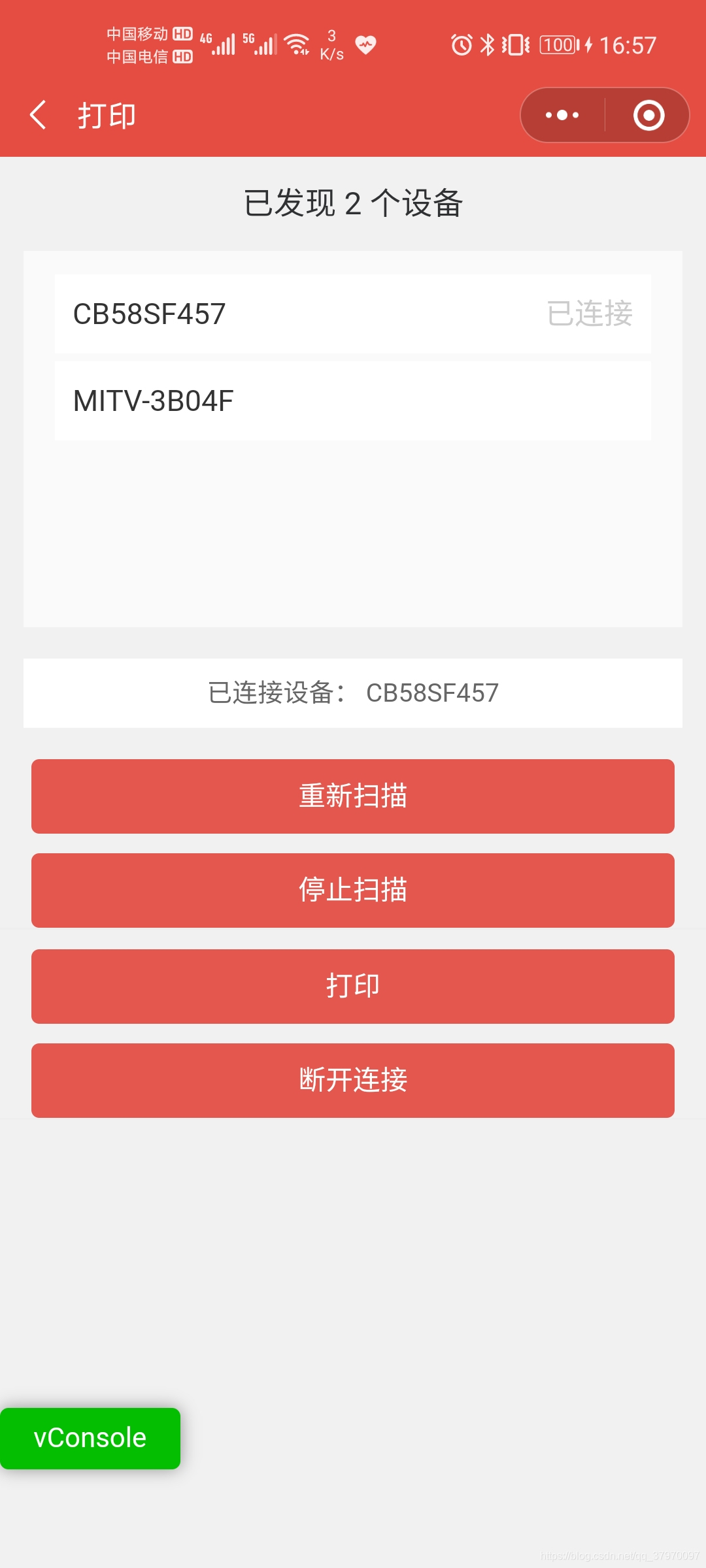Select the CB58SF457 device entry

coord(352,313)
